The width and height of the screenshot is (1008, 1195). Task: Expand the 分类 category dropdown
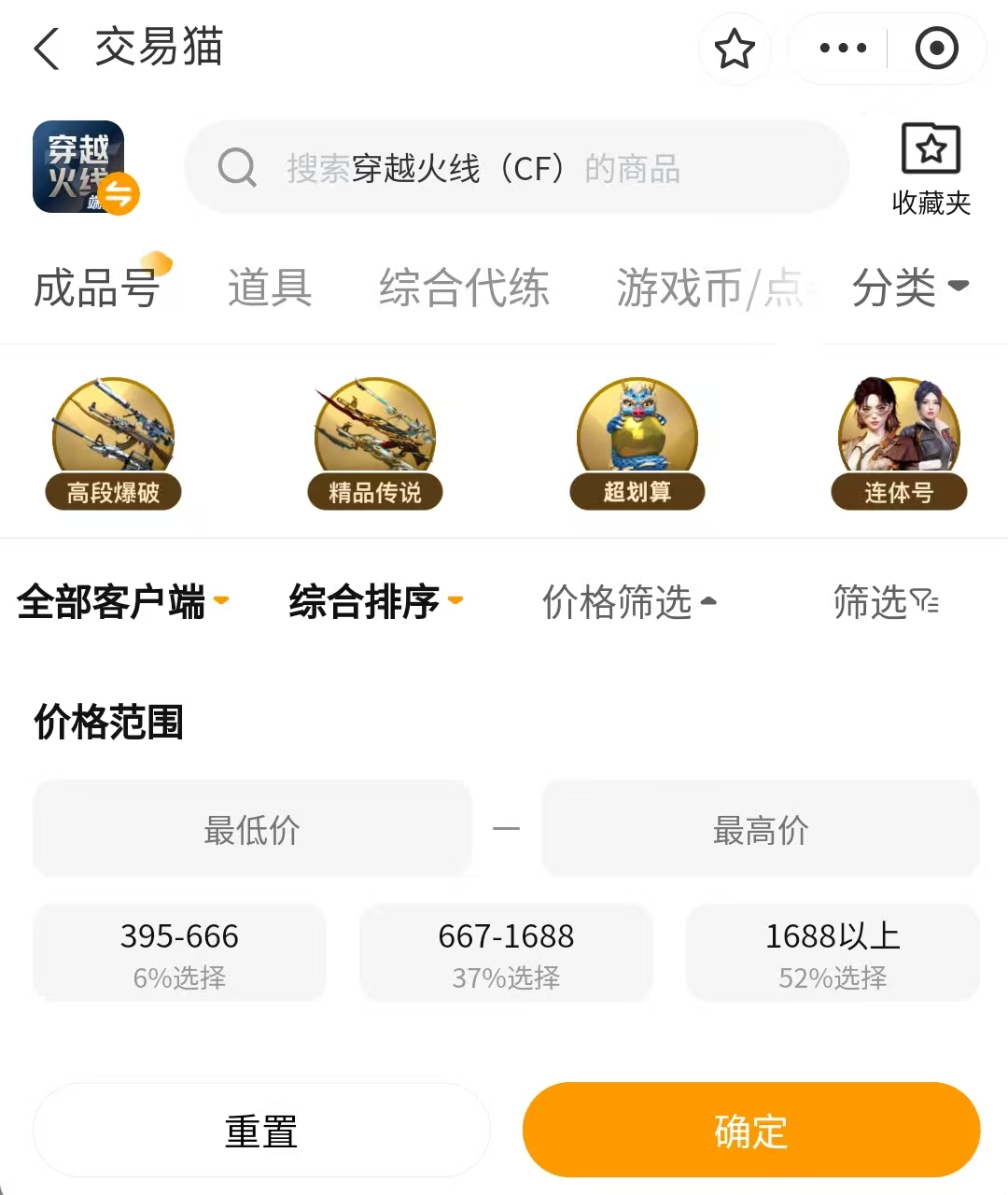point(909,288)
